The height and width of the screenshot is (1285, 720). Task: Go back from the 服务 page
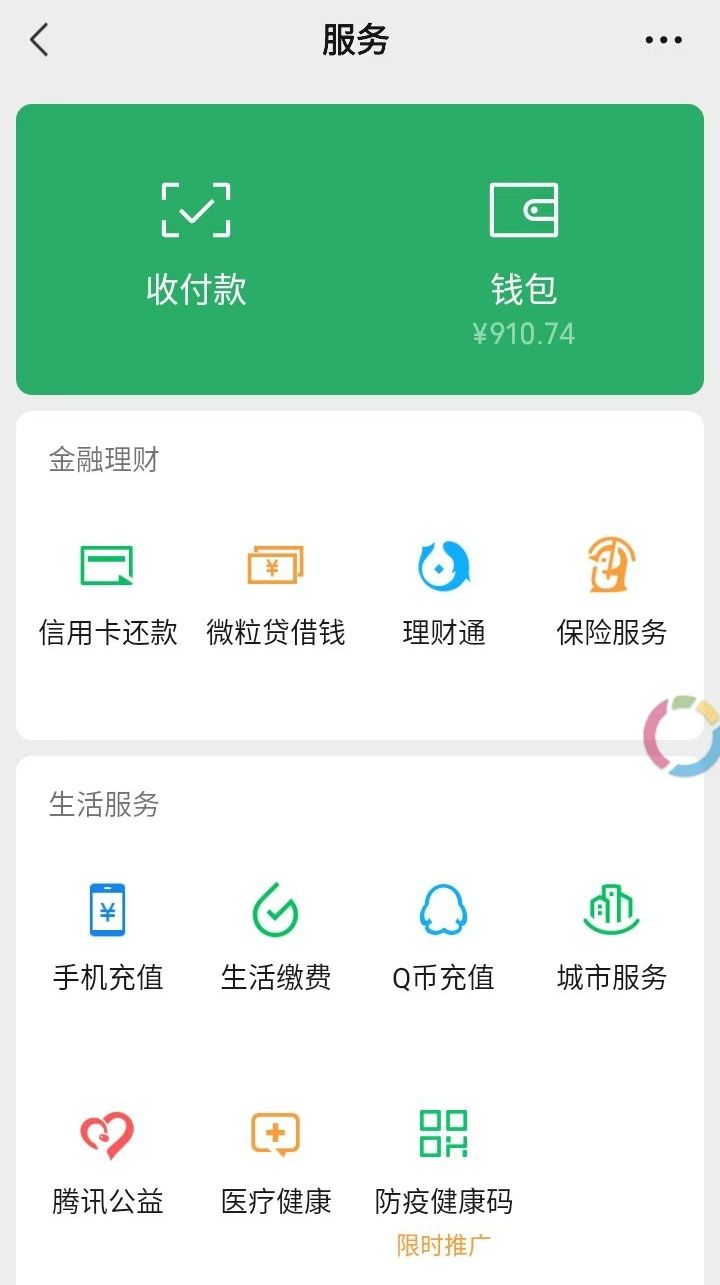(40, 40)
